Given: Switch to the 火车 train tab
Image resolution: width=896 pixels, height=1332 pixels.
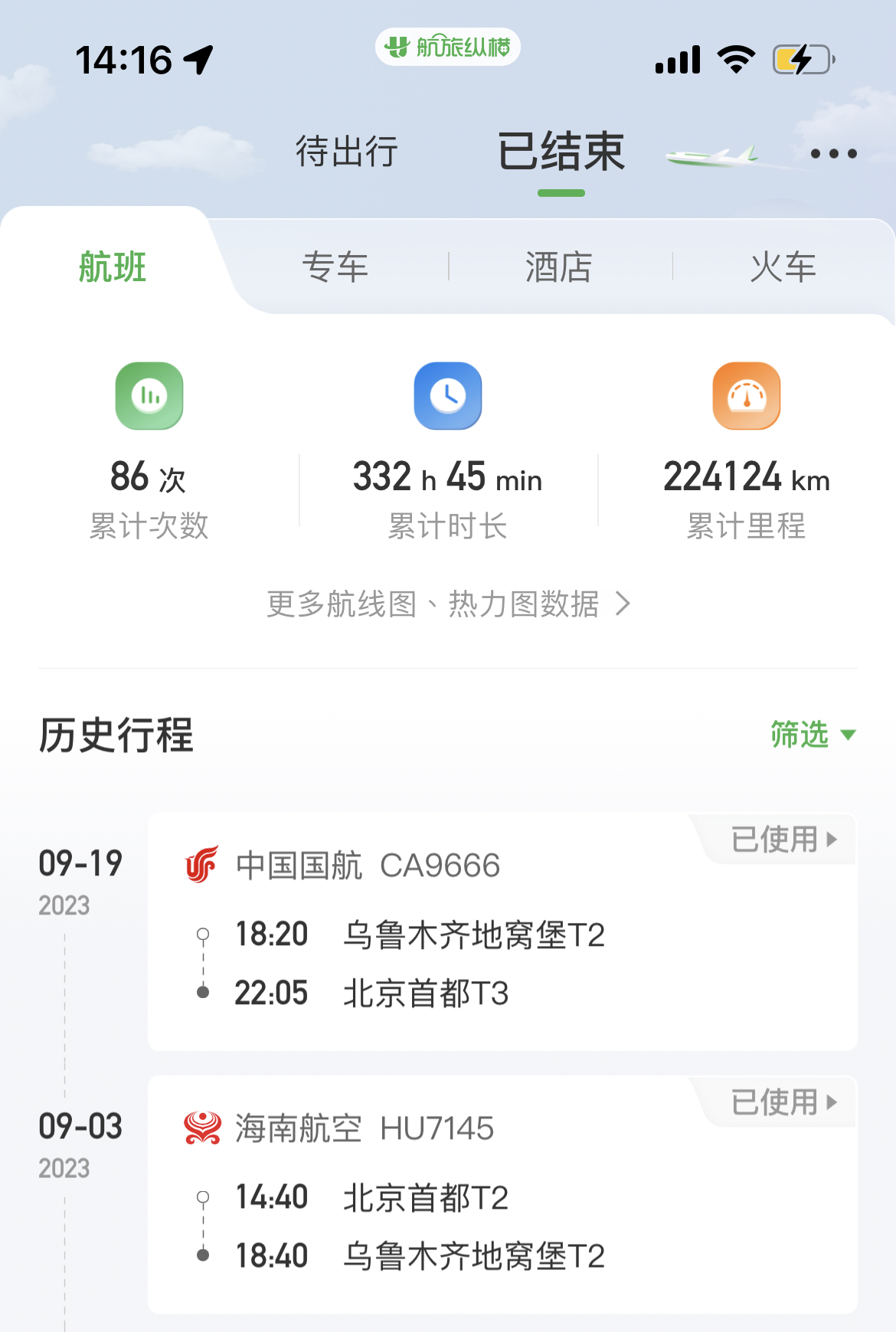Looking at the screenshot, I should click(x=783, y=267).
